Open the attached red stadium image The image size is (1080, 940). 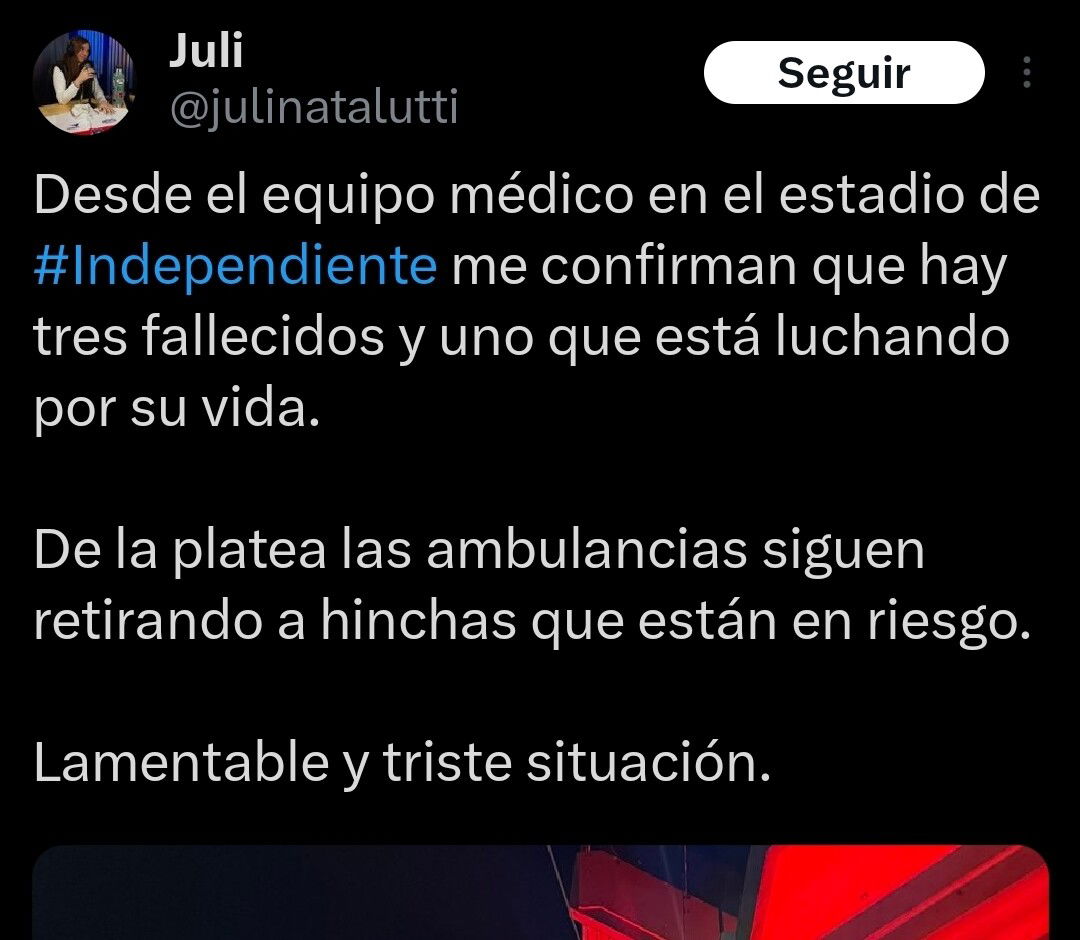(540, 892)
